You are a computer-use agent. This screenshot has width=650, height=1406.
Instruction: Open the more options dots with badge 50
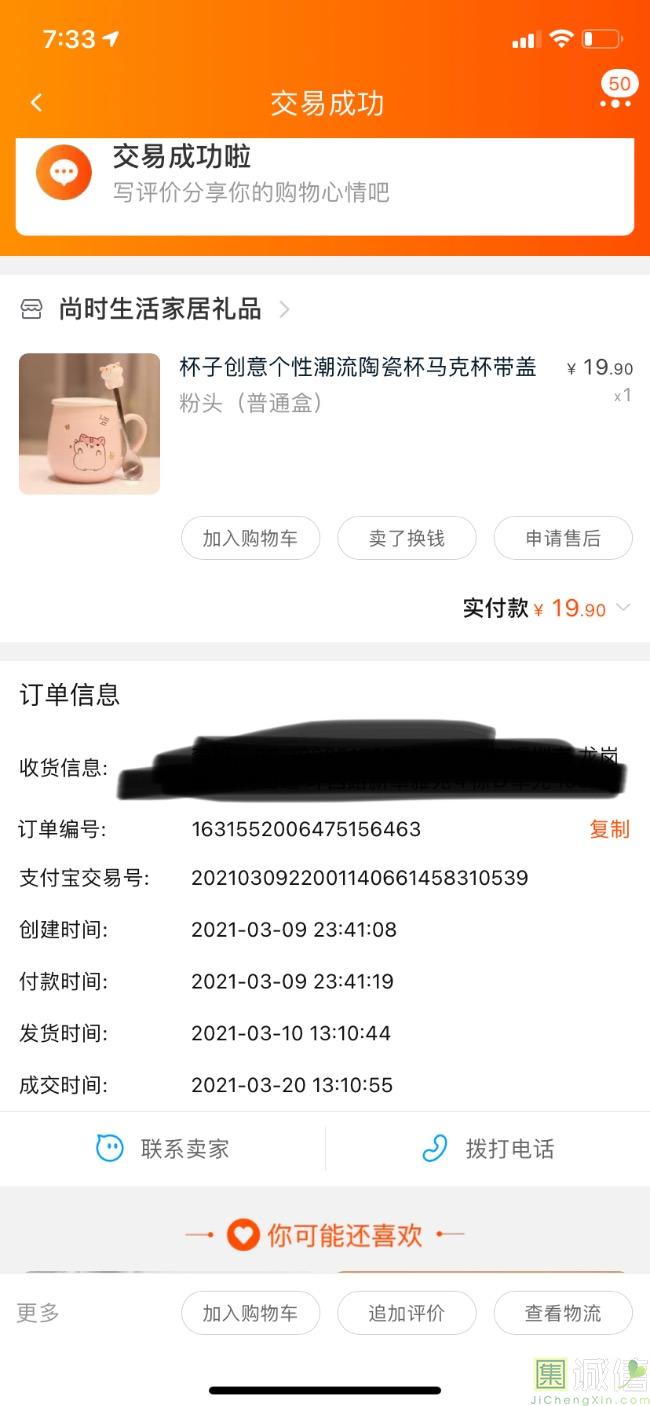click(x=615, y=100)
